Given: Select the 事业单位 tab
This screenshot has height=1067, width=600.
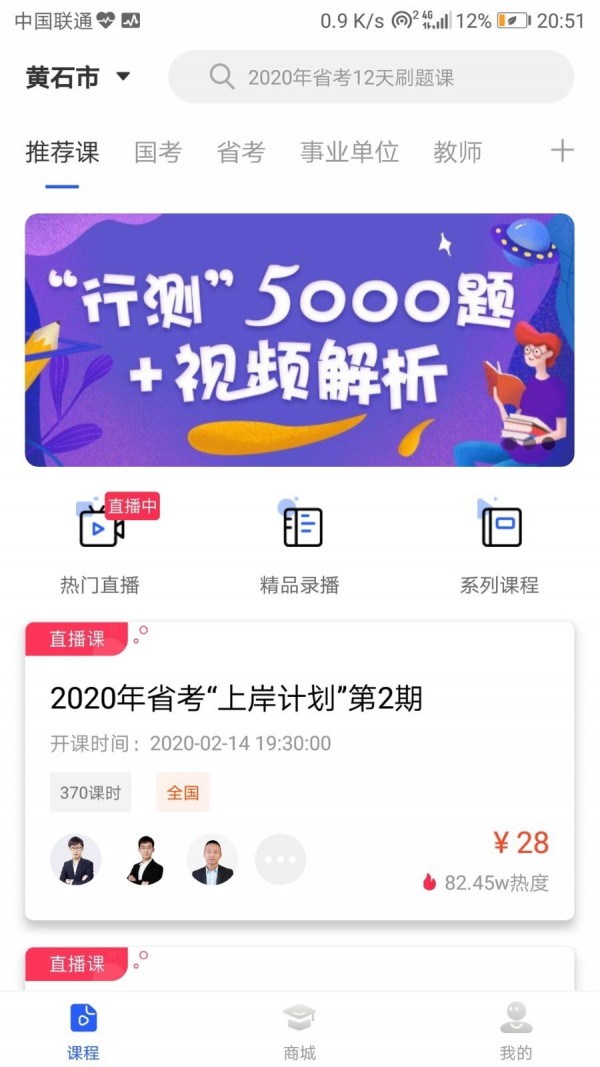Looking at the screenshot, I should (349, 152).
